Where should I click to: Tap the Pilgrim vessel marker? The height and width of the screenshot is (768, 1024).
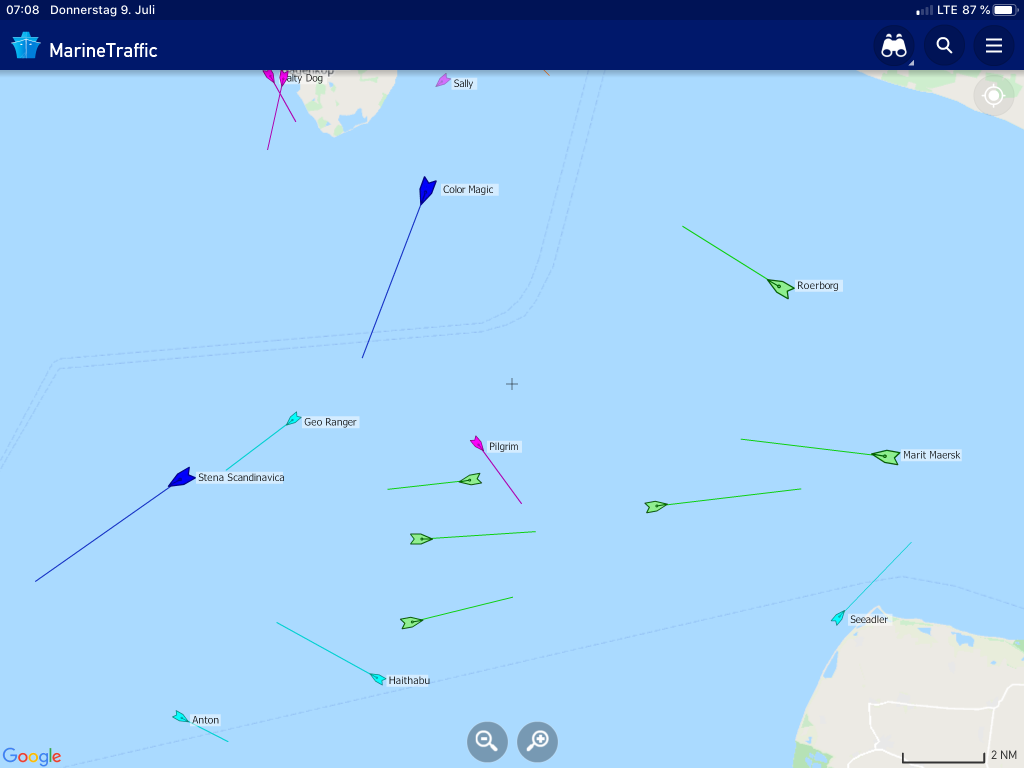click(478, 443)
